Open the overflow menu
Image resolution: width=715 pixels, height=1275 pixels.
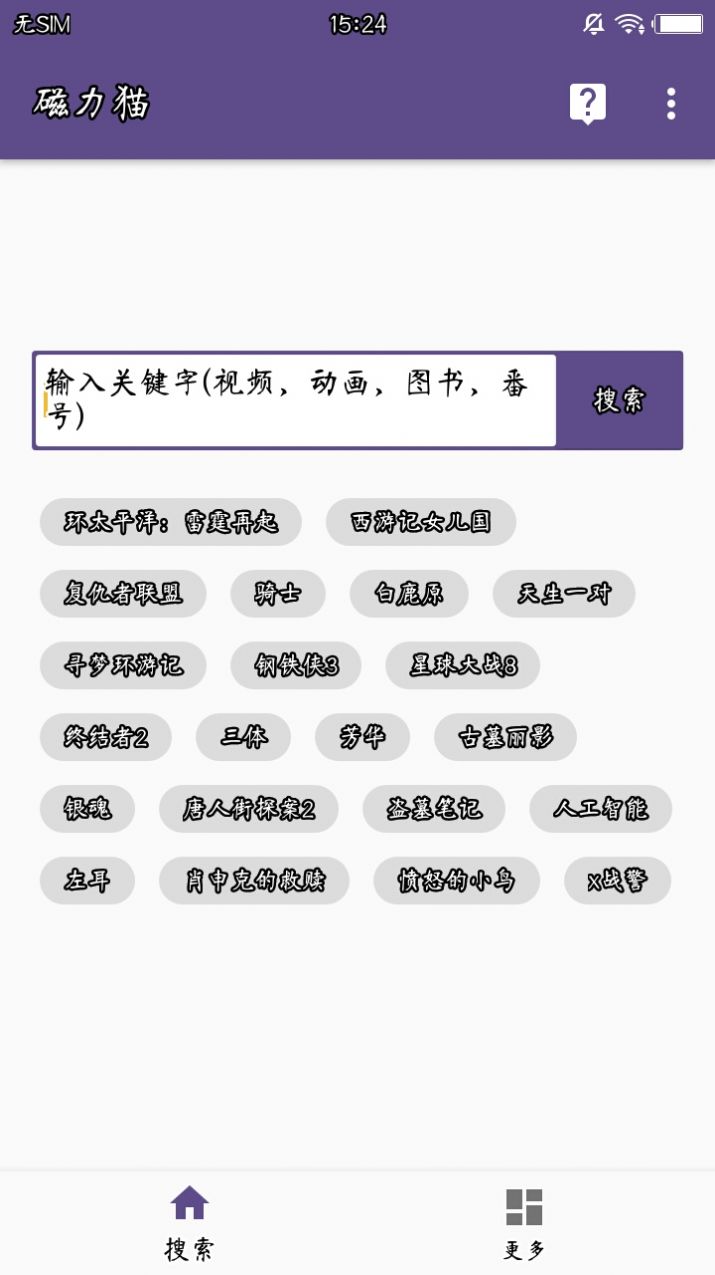coord(671,103)
